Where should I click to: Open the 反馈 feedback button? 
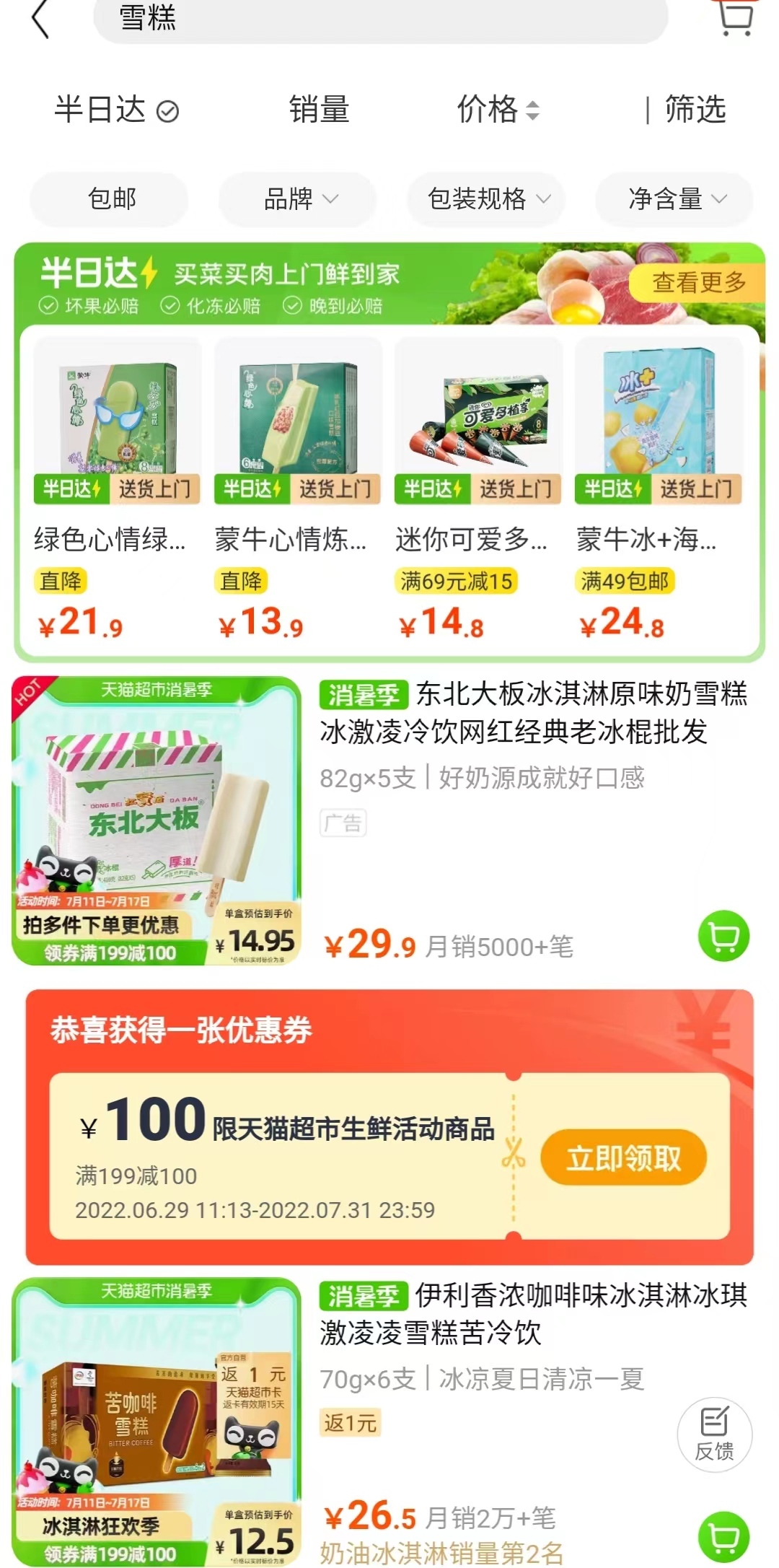[x=714, y=1435]
